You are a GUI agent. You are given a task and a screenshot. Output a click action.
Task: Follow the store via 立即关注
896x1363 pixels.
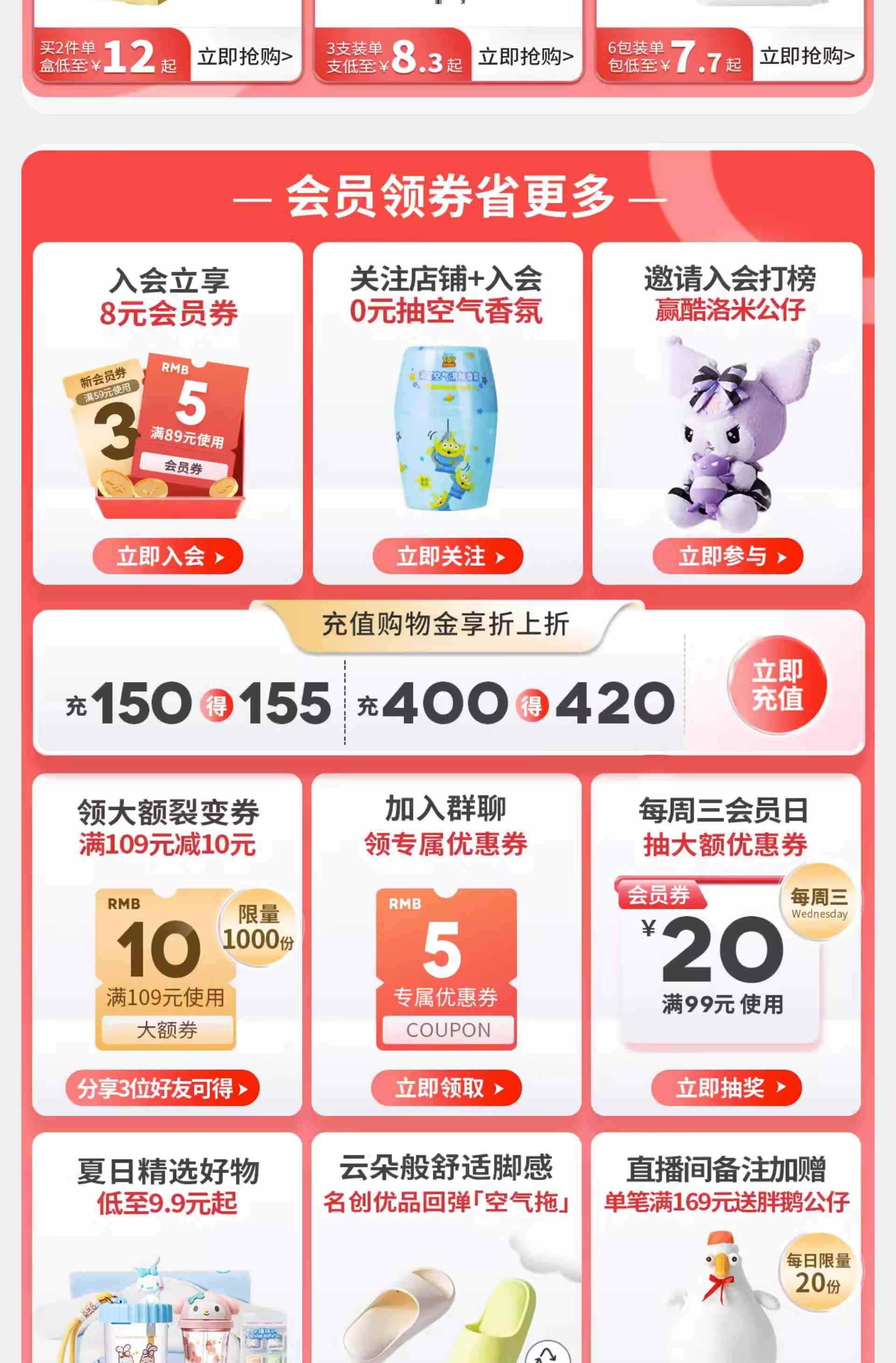point(448,556)
